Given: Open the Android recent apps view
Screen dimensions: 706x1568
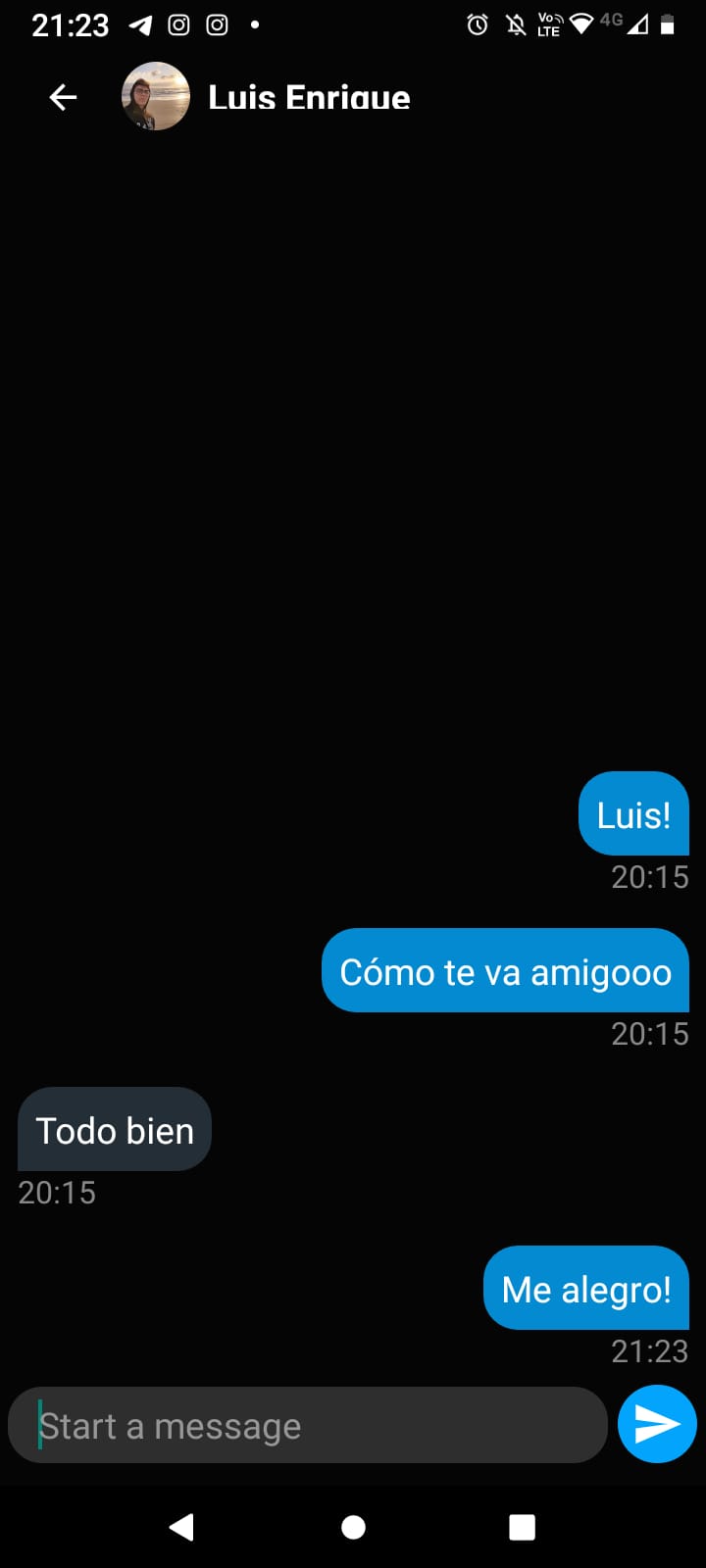Looking at the screenshot, I should tap(522, 1525).
